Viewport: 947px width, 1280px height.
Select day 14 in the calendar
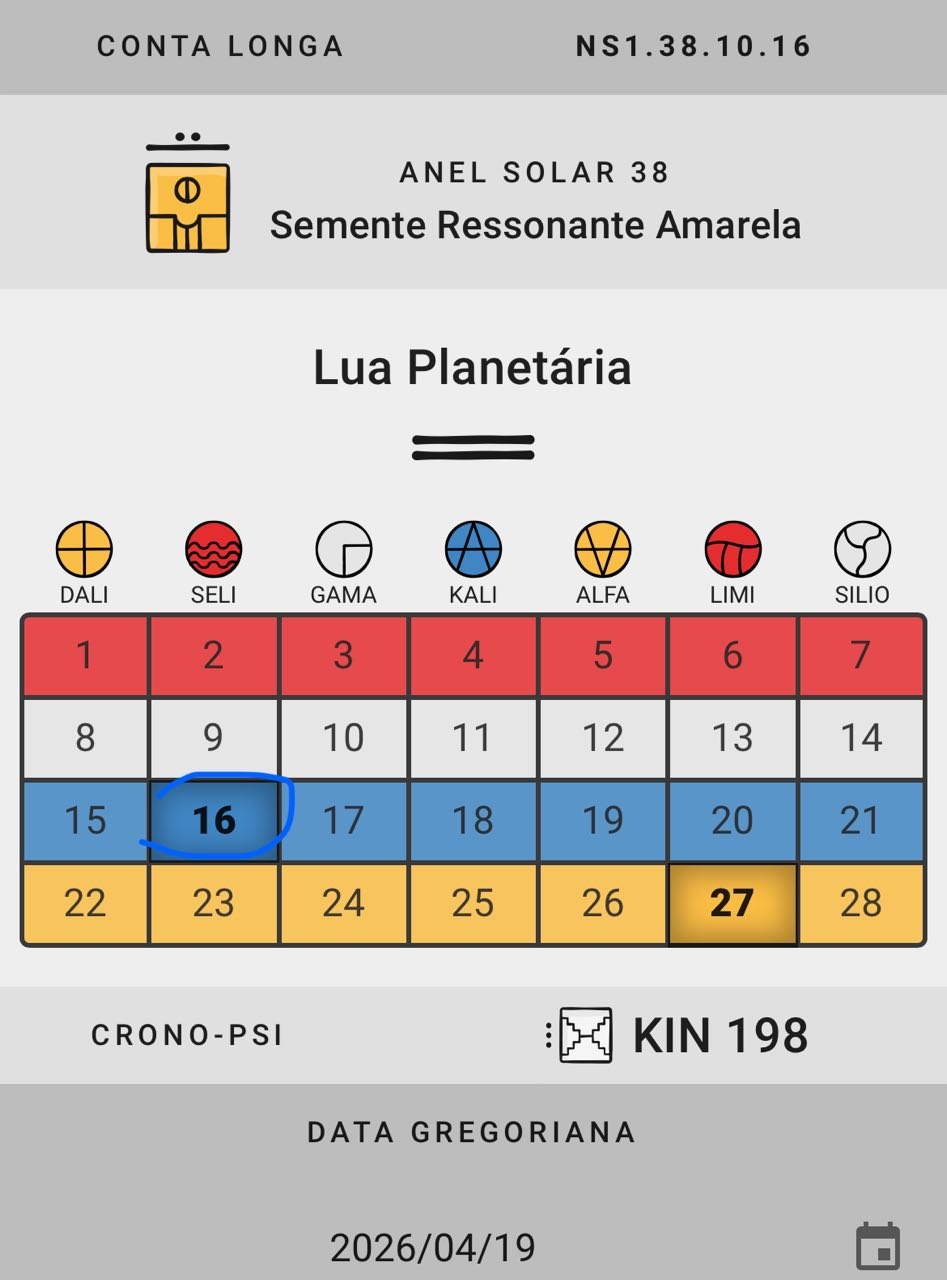(861, 738)
